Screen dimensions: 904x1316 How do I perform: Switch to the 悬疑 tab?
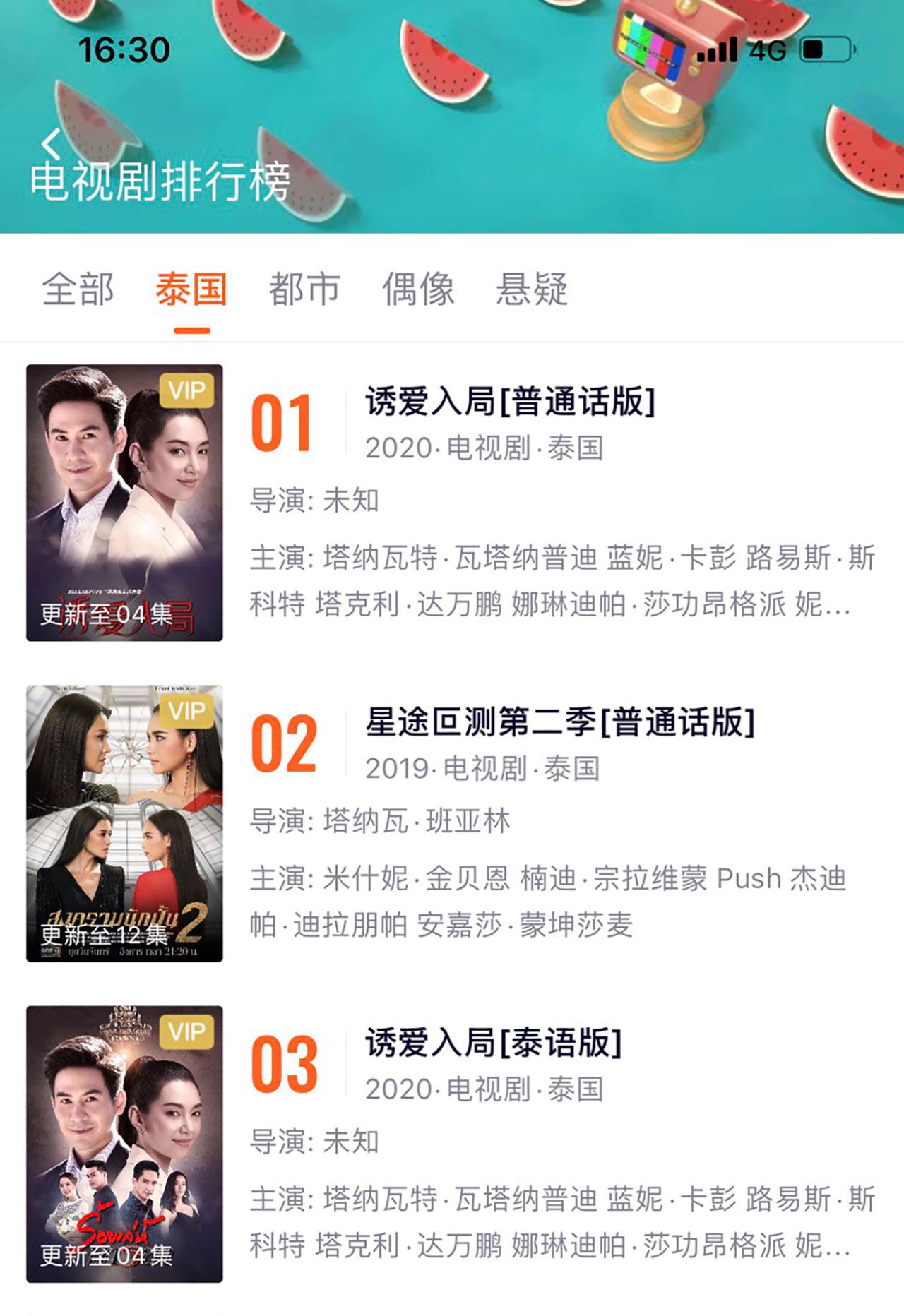tap(532, 289)
